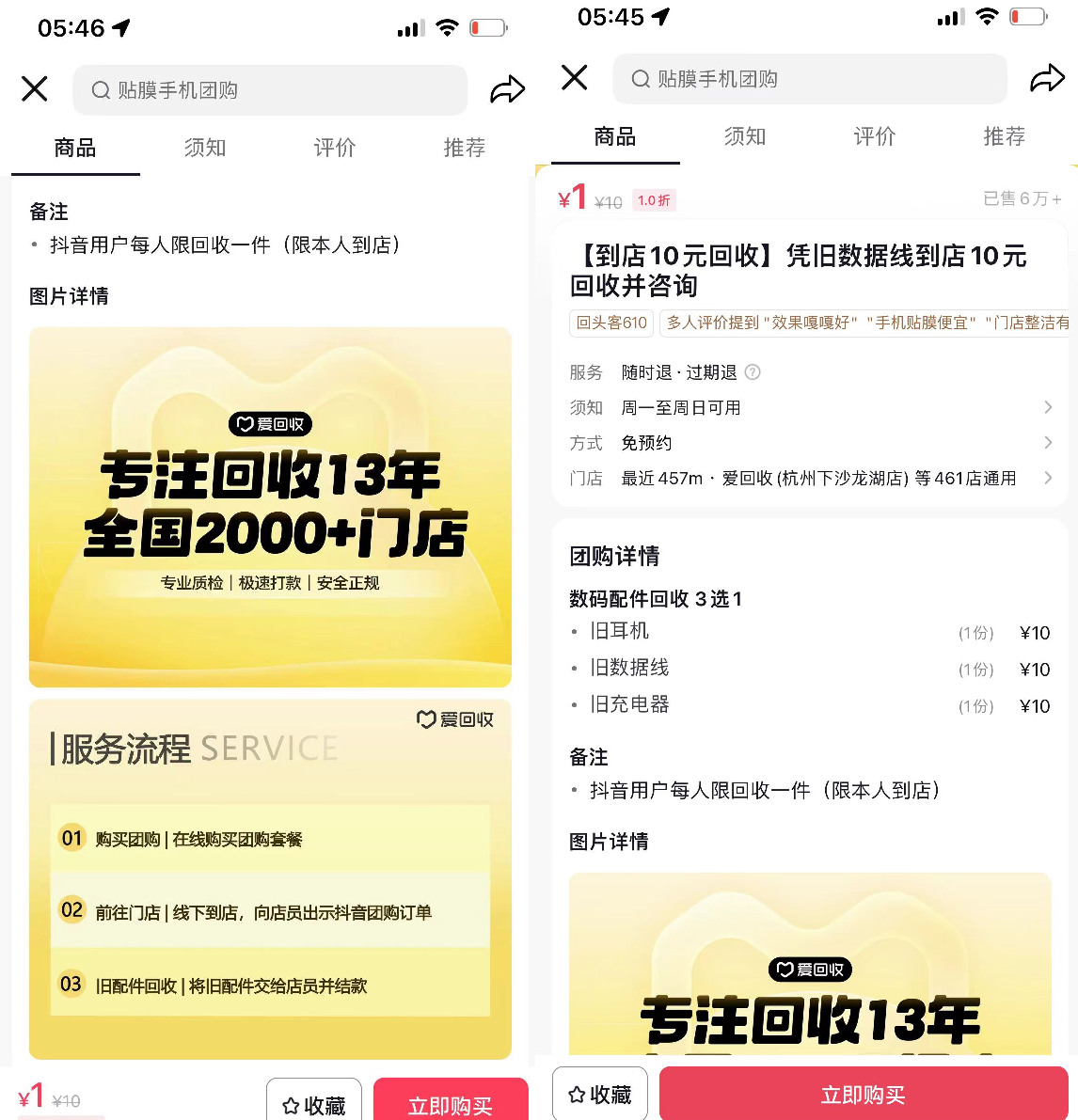Open the 须知 周一至周日可用 row
The width and height of the screenshot is (1078, 1120).
click(x=810, y=407)
